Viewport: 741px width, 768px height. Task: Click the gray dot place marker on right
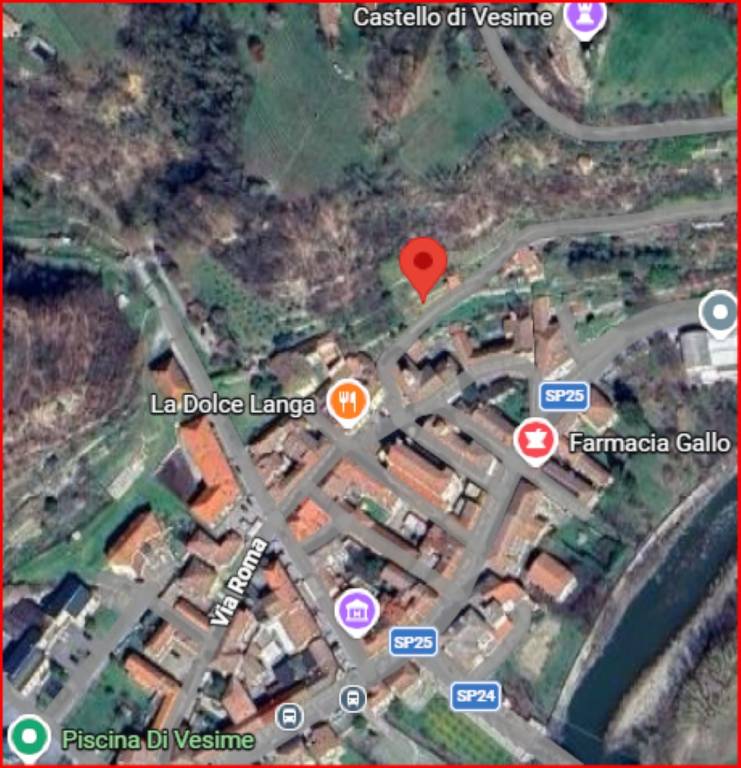pos(718,312)
